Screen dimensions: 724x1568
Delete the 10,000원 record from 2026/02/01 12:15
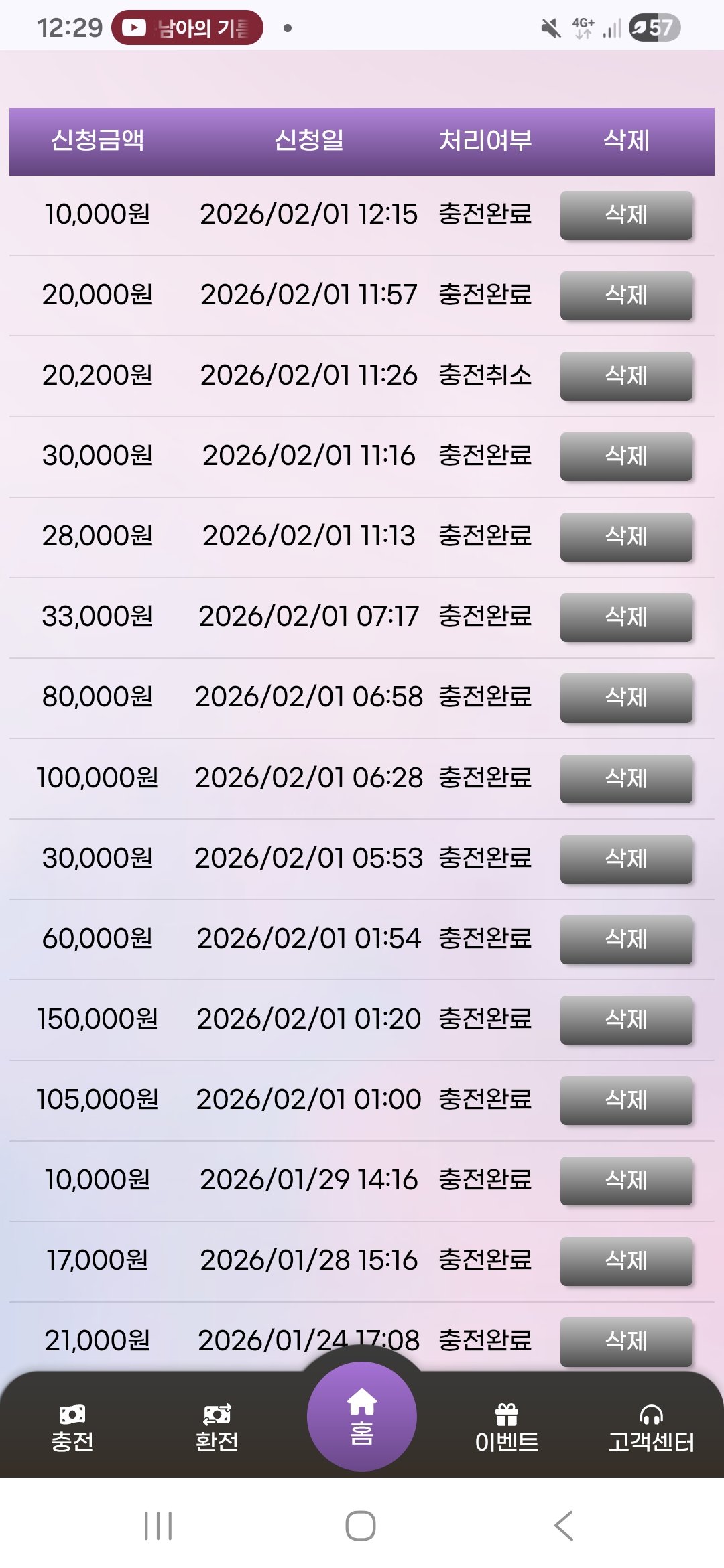(626, 215)
